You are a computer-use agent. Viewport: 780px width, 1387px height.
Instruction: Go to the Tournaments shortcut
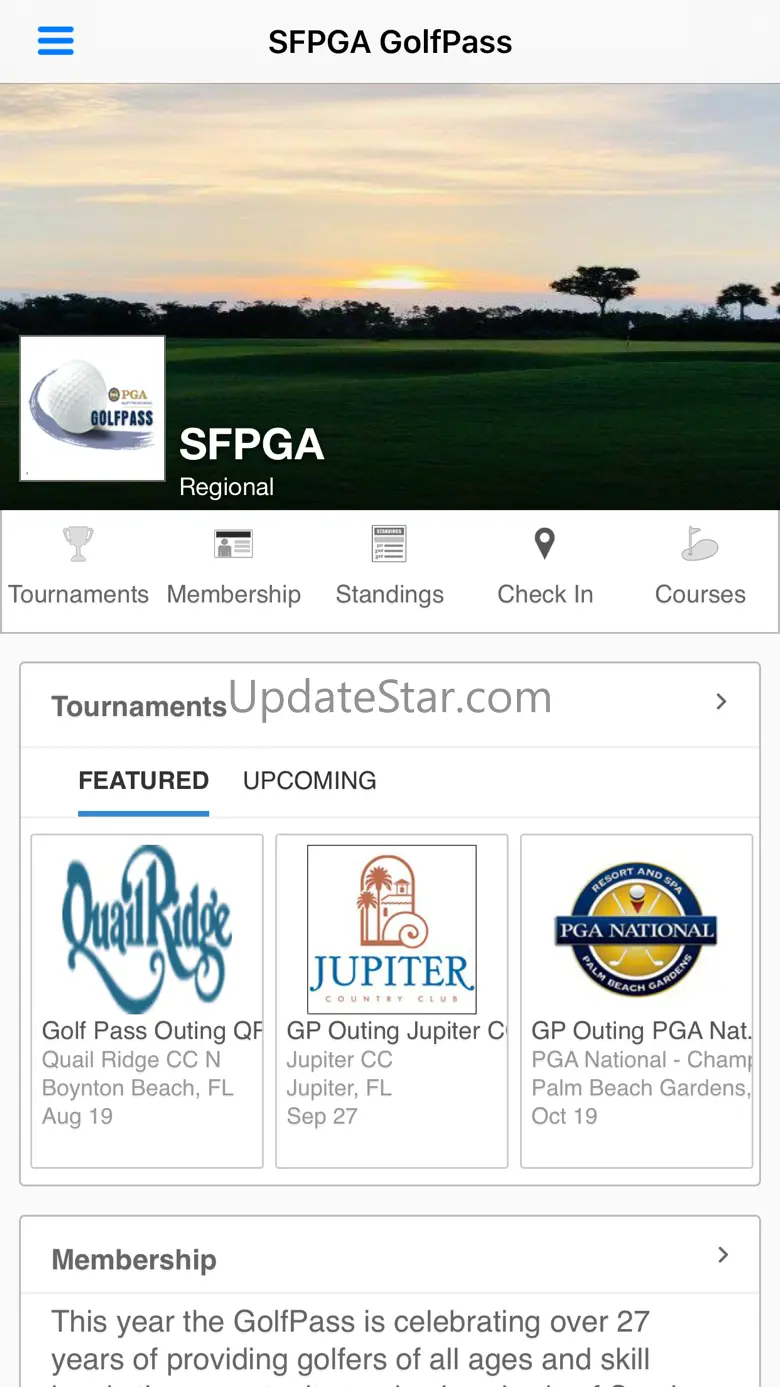click(78, 567)
